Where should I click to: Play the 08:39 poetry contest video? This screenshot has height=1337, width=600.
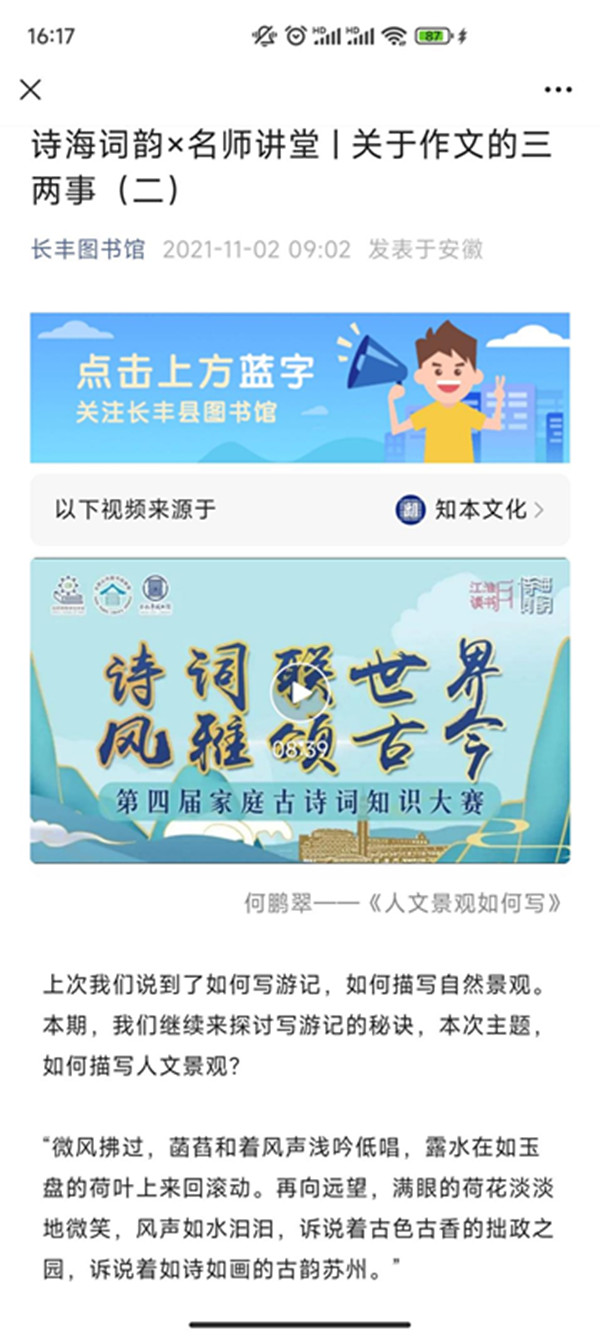click(299, 699)
